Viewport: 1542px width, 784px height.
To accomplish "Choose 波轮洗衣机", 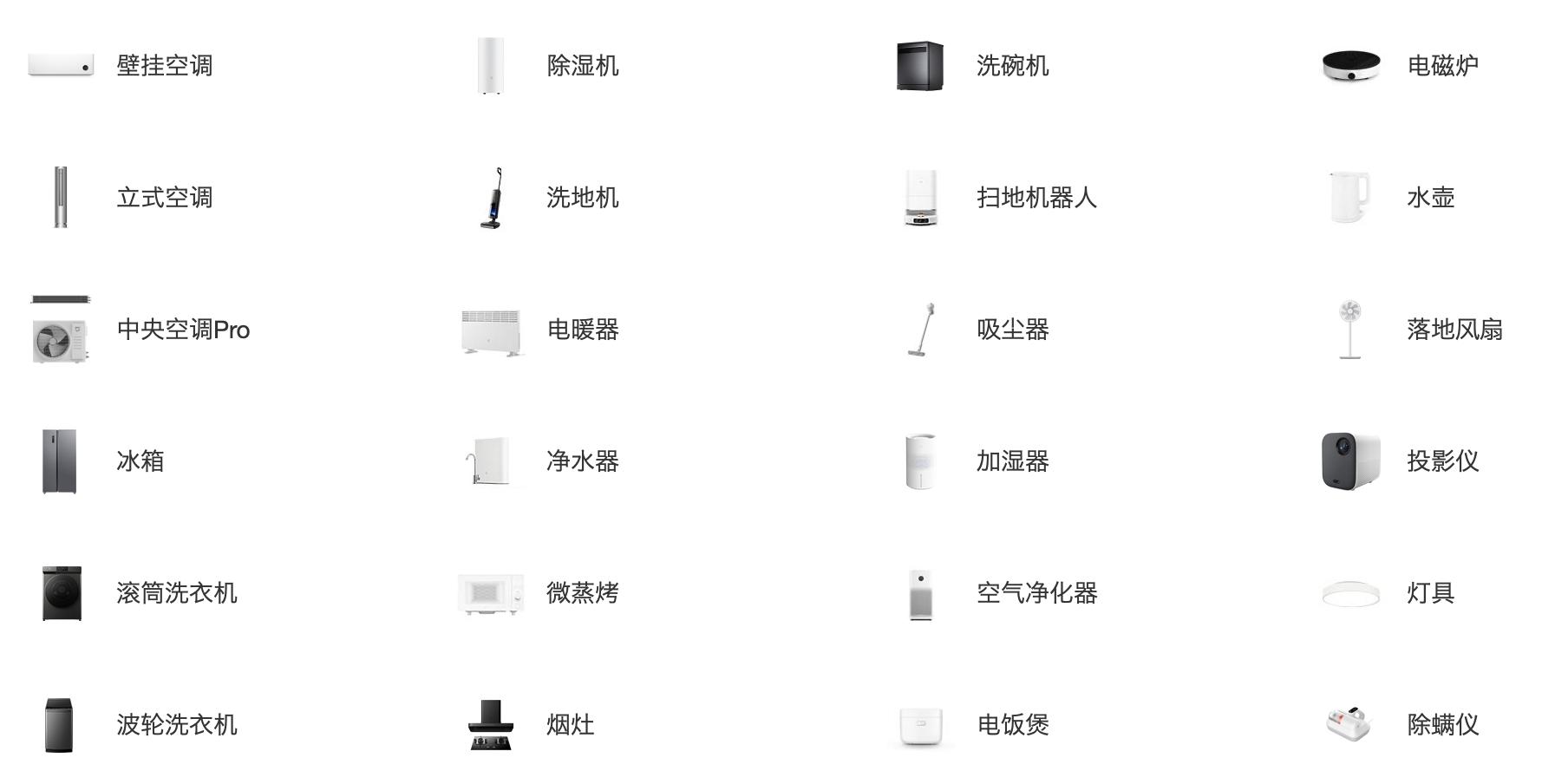I will pos(177,725).
